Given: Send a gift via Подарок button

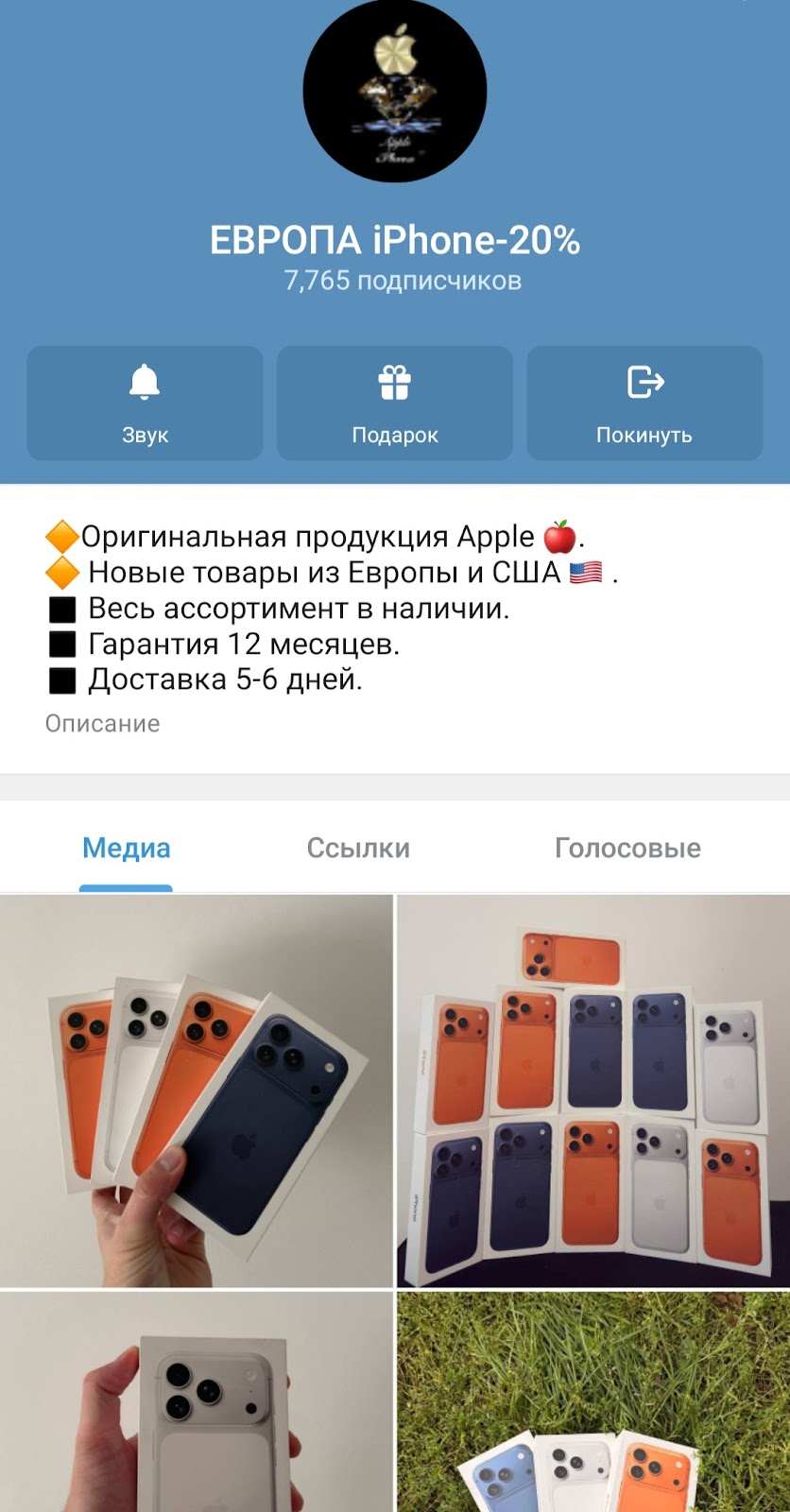Looking at the screenshot, I should click(x=395, y=404).
